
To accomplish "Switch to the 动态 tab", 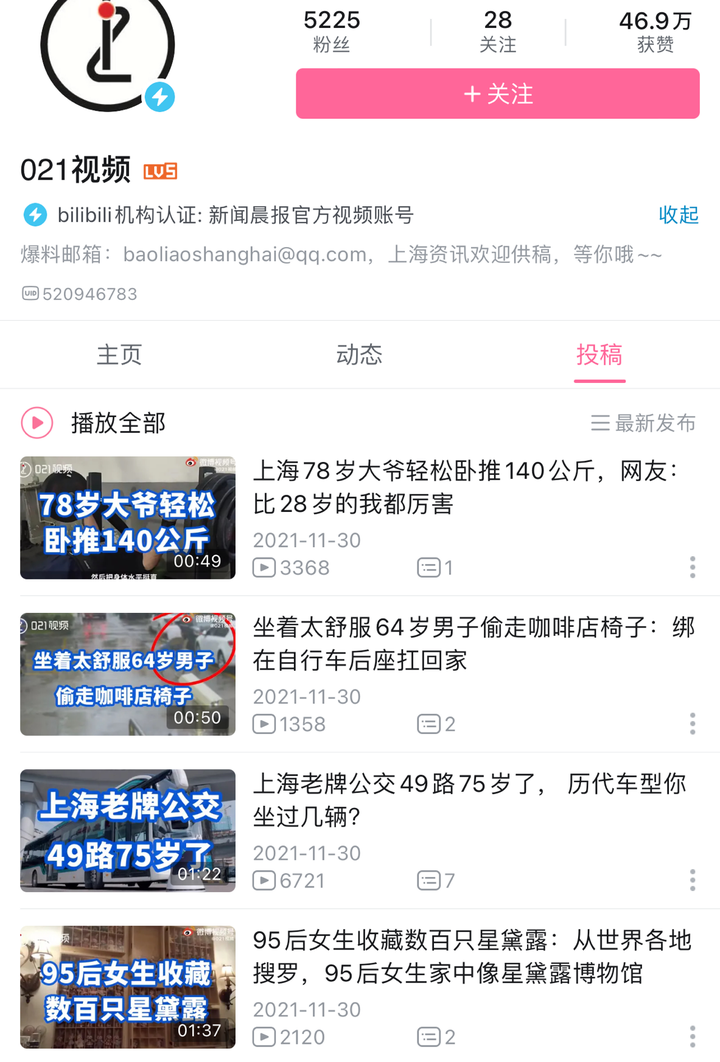I will coord(359,355).
